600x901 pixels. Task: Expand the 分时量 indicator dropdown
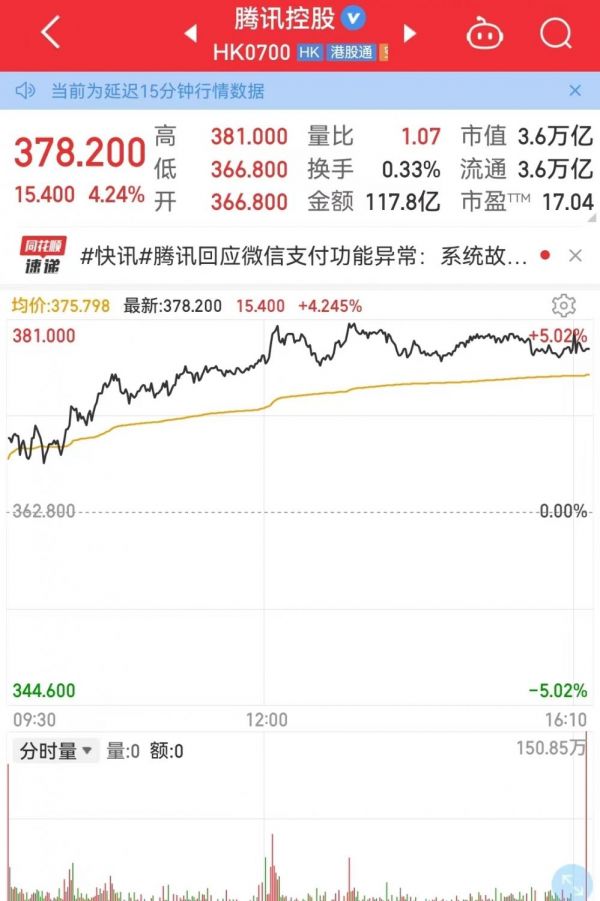[x=56, y=751]
